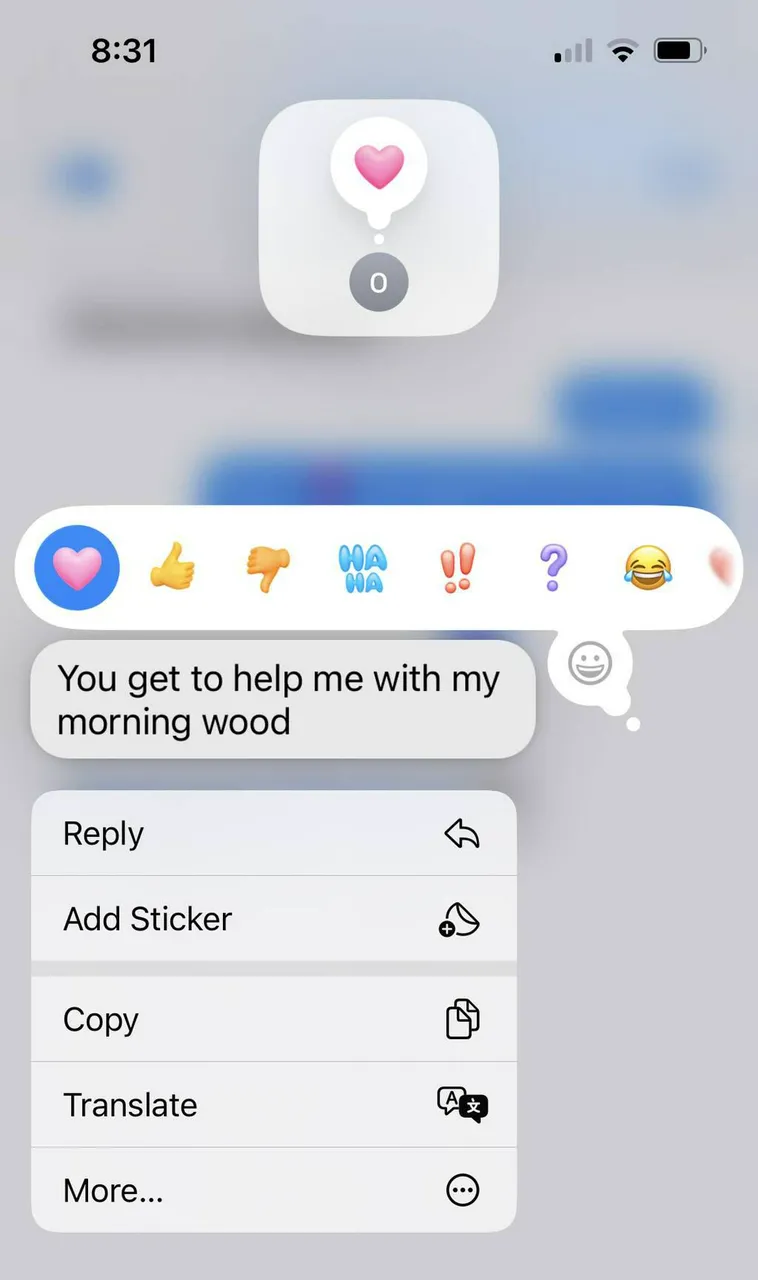
Task: View heart reaction details from contact O
Action: 378,218
